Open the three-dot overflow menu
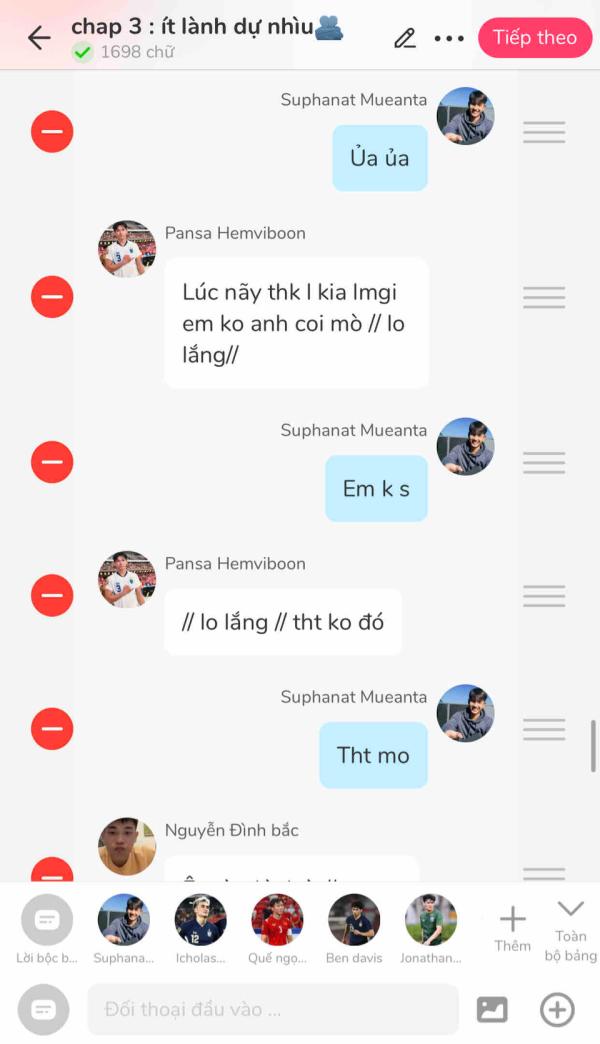Image resolution: width=600 pixels, height=1044 pixels. pyautogui.click(x=449, y=38)
